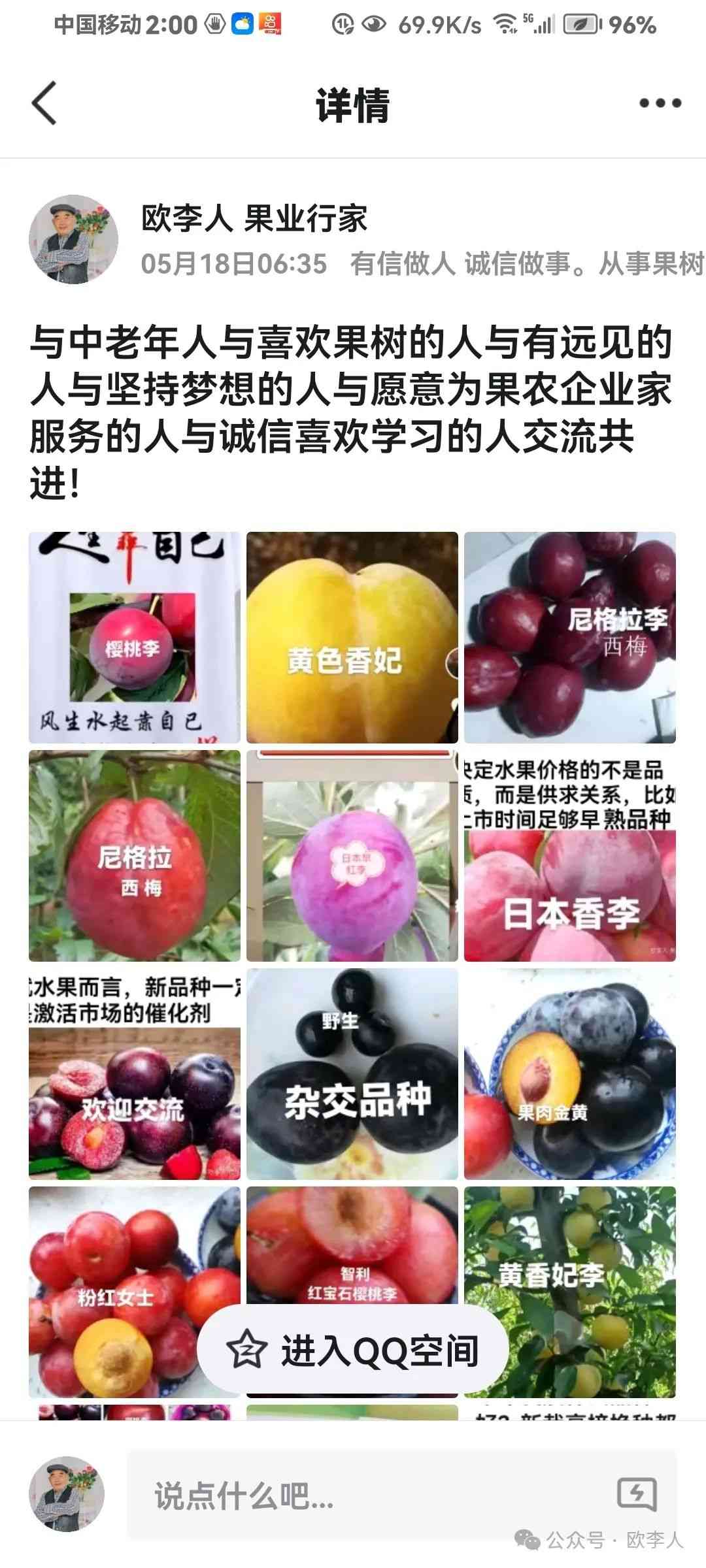
Task: Open 欧李人's profile avatar beside the post
Action: coord(73,239)
